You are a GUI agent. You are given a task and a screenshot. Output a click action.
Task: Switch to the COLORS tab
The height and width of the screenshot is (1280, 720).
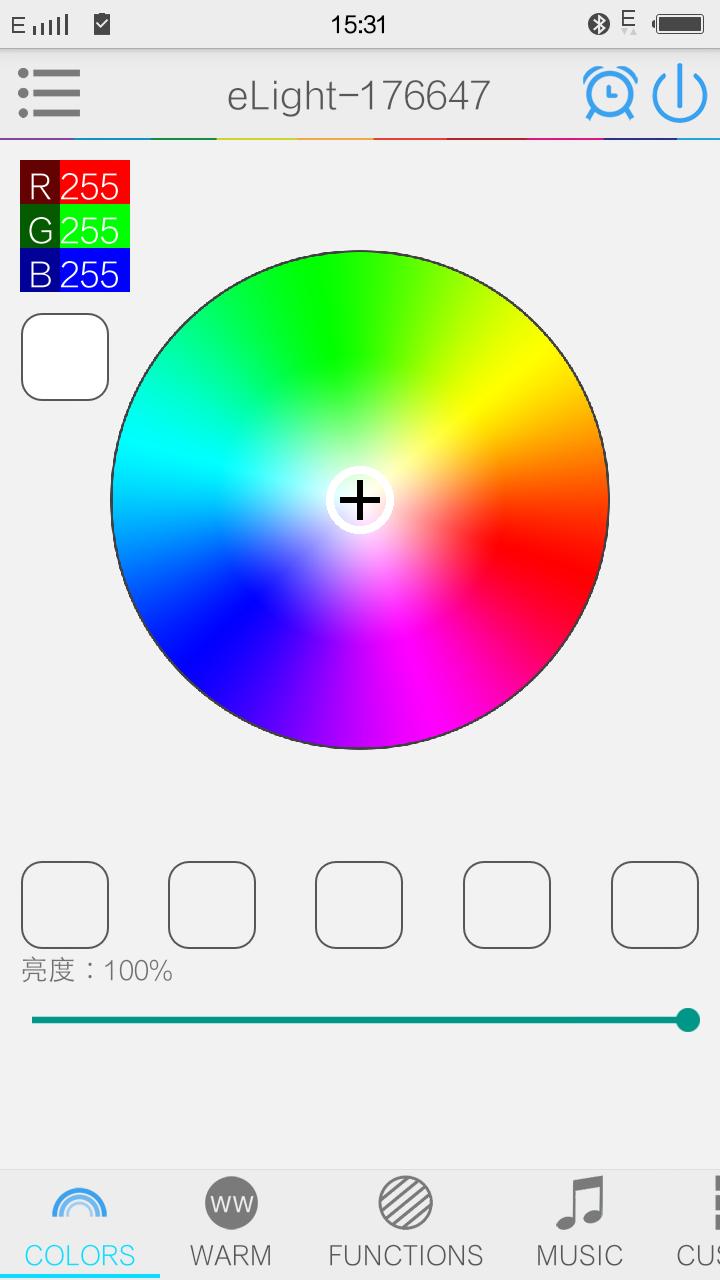[x=80, y=1225]
